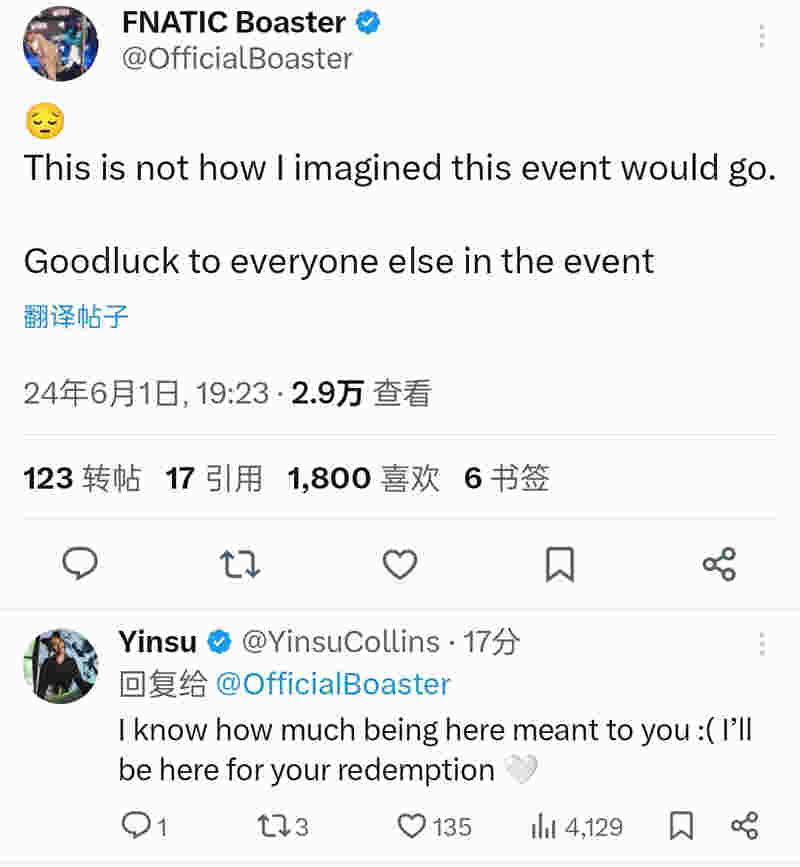View the 1,800 likes list
800x867 pixels.
364,479
